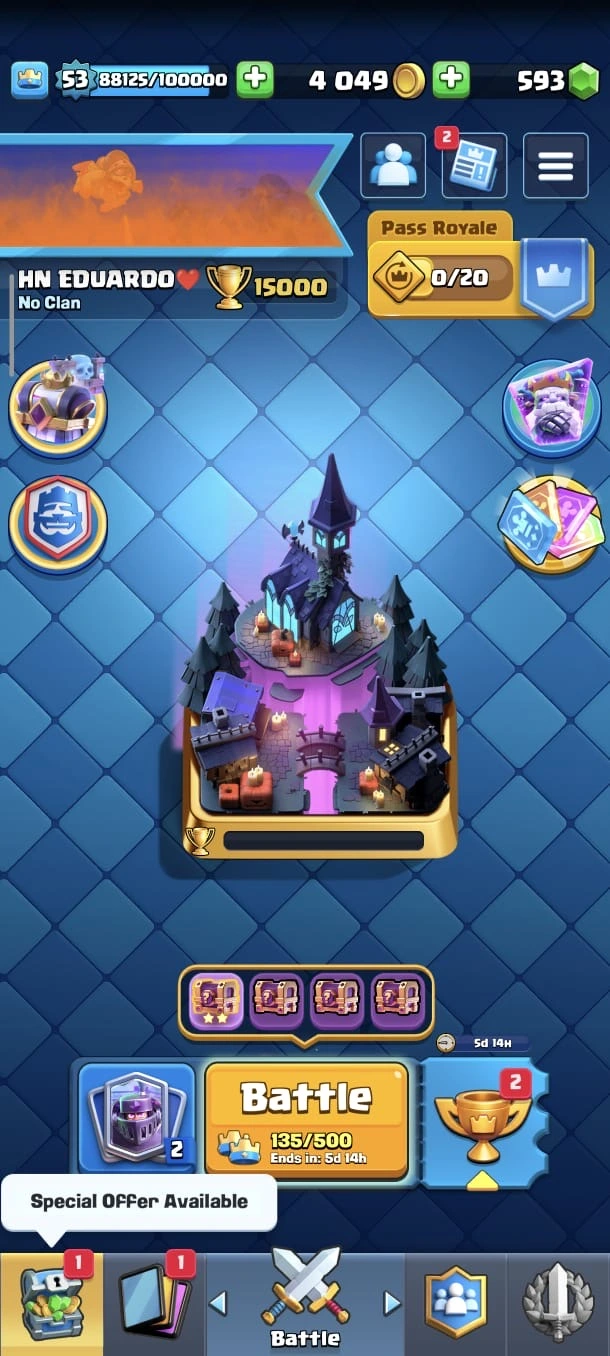The height and width of the screenshot is (1356, 610).
Task: Open the blue shield king badge
Action: tap(58, 524)
